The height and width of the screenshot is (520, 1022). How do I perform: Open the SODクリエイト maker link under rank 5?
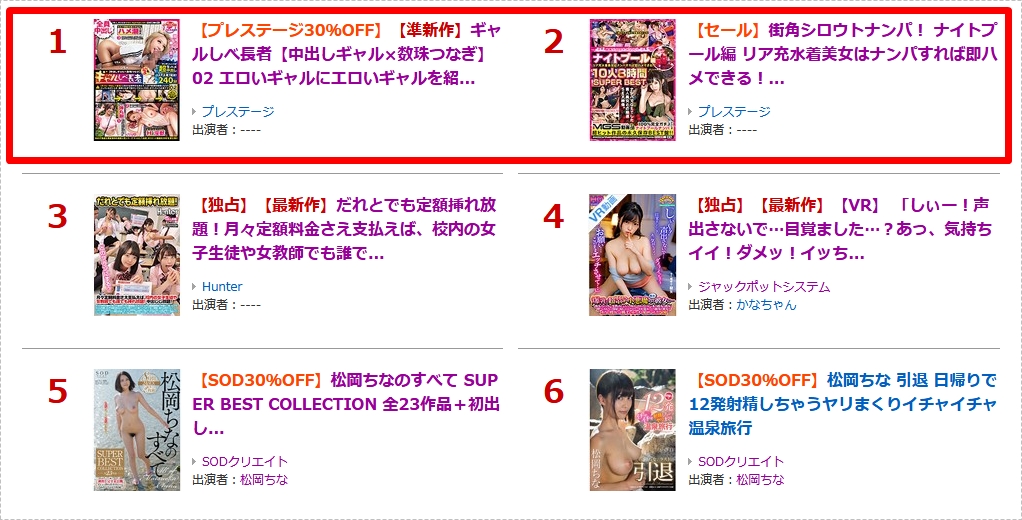(244, 461)
